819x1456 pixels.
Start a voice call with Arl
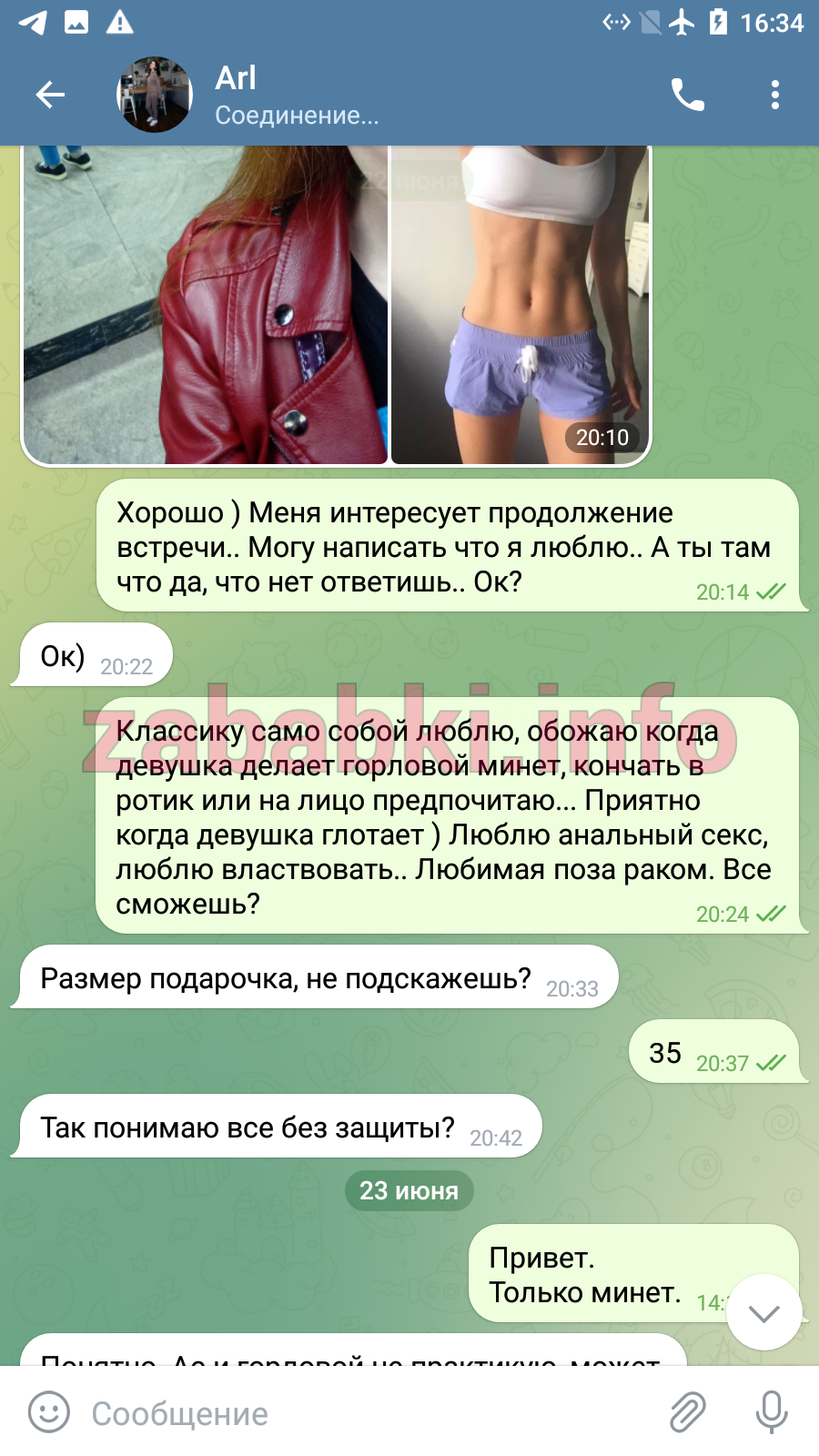click(x=688, y=95)
